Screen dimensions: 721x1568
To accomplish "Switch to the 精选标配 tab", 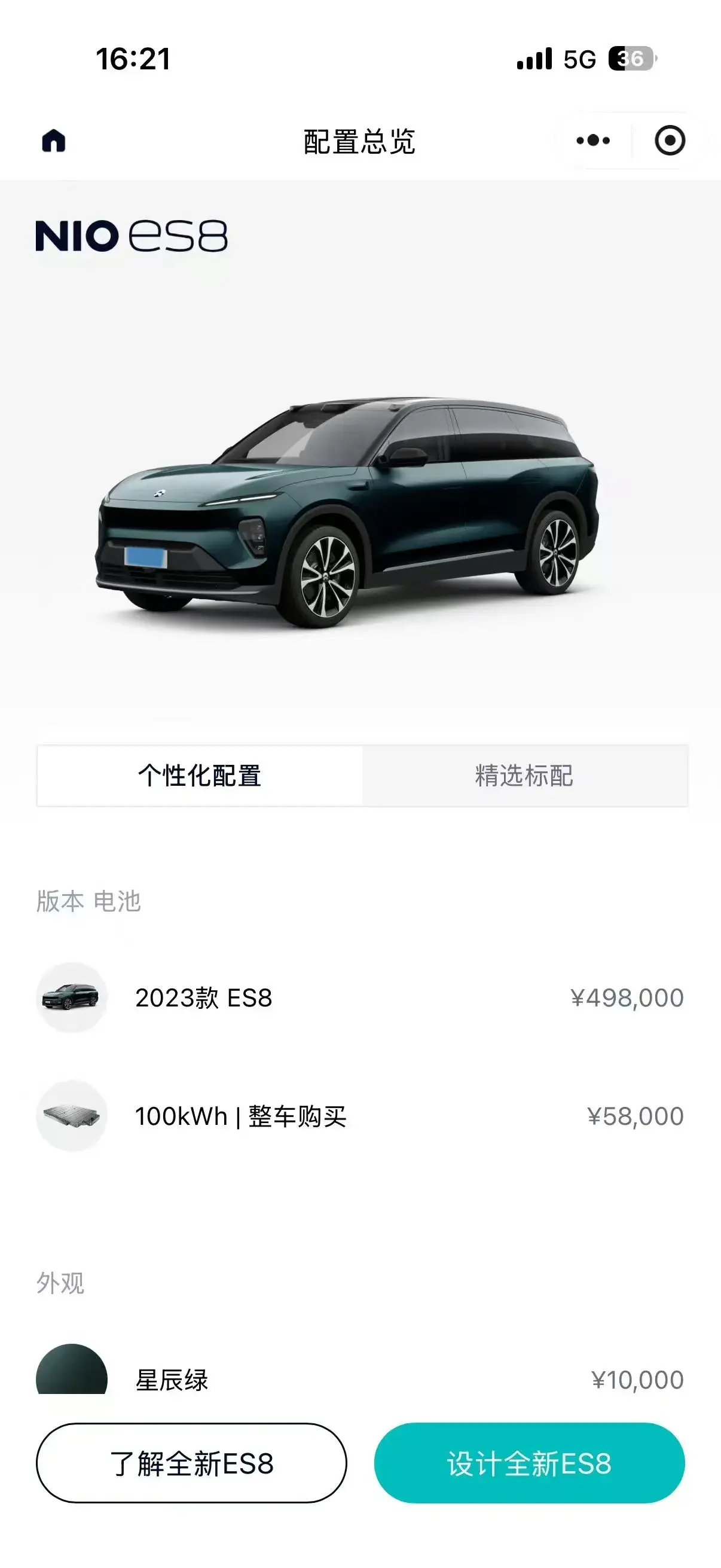I will [524, 776].
